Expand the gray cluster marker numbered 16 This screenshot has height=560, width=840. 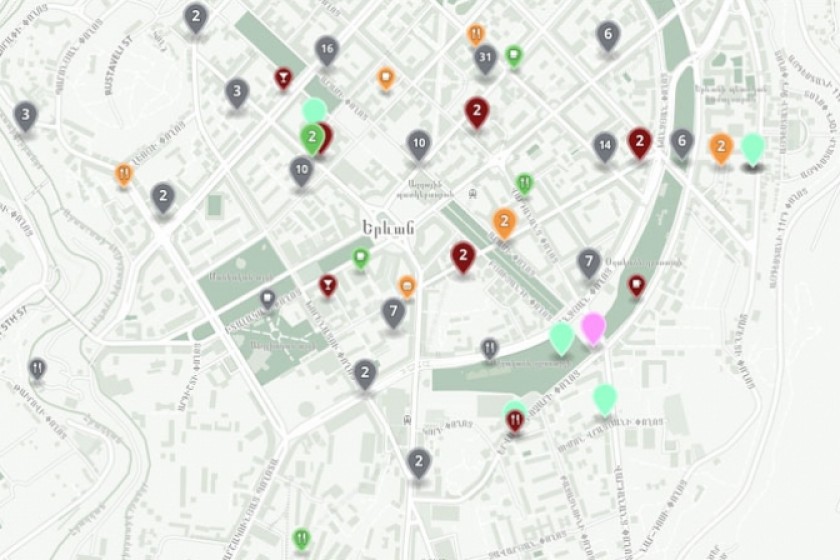tap(327, 48)
